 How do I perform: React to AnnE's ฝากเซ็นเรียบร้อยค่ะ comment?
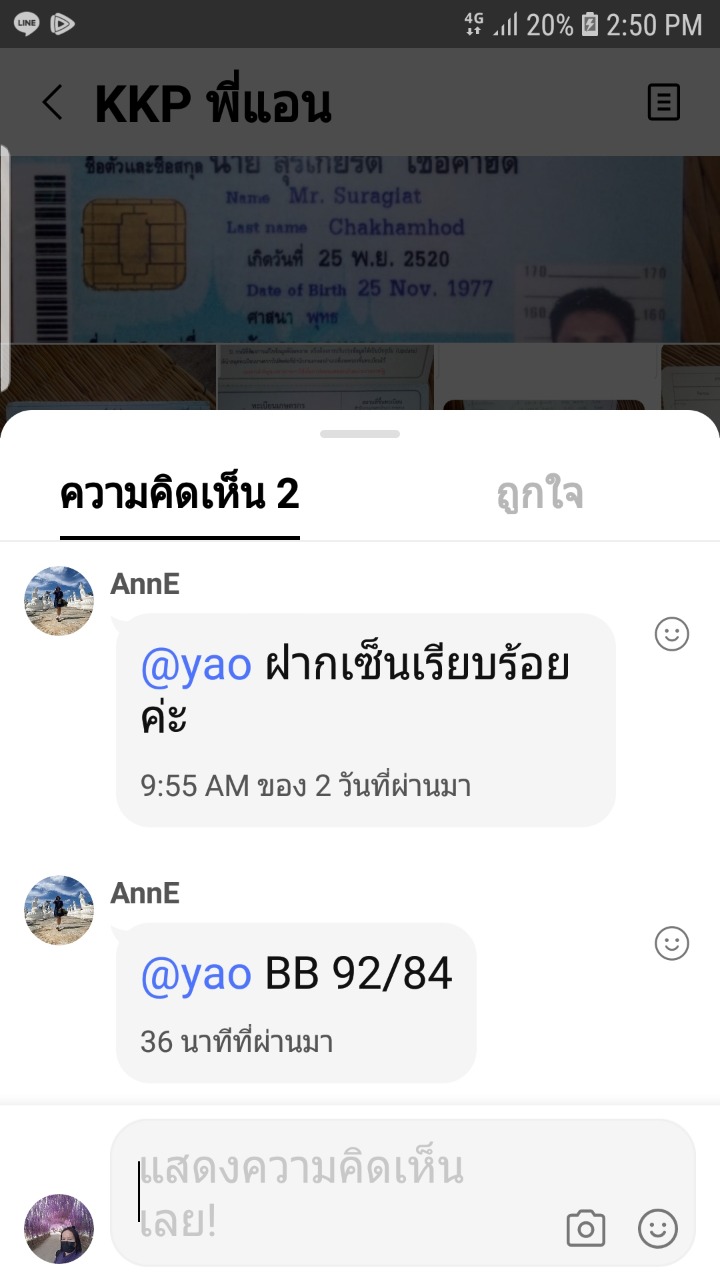point(672,633)
